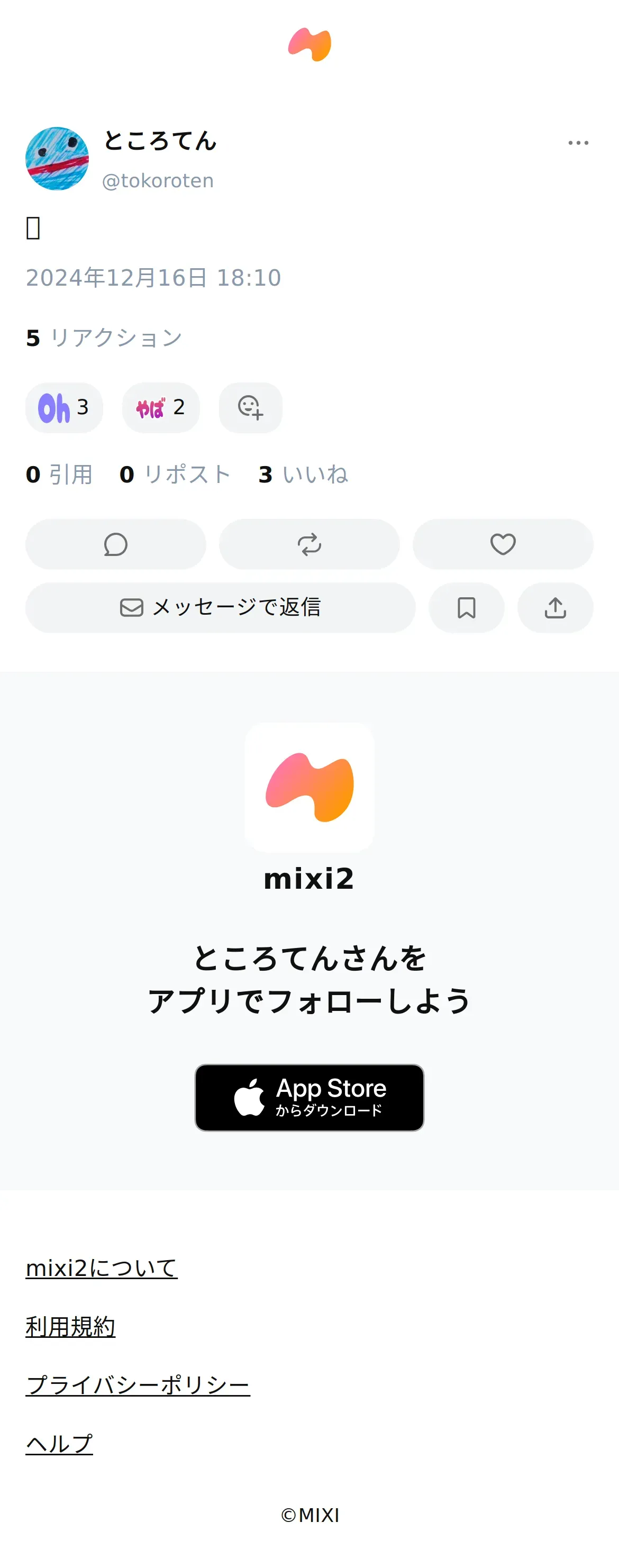Open the mixi2について link
This screenshot has height=1568, width=619.
coord(102,1268)
